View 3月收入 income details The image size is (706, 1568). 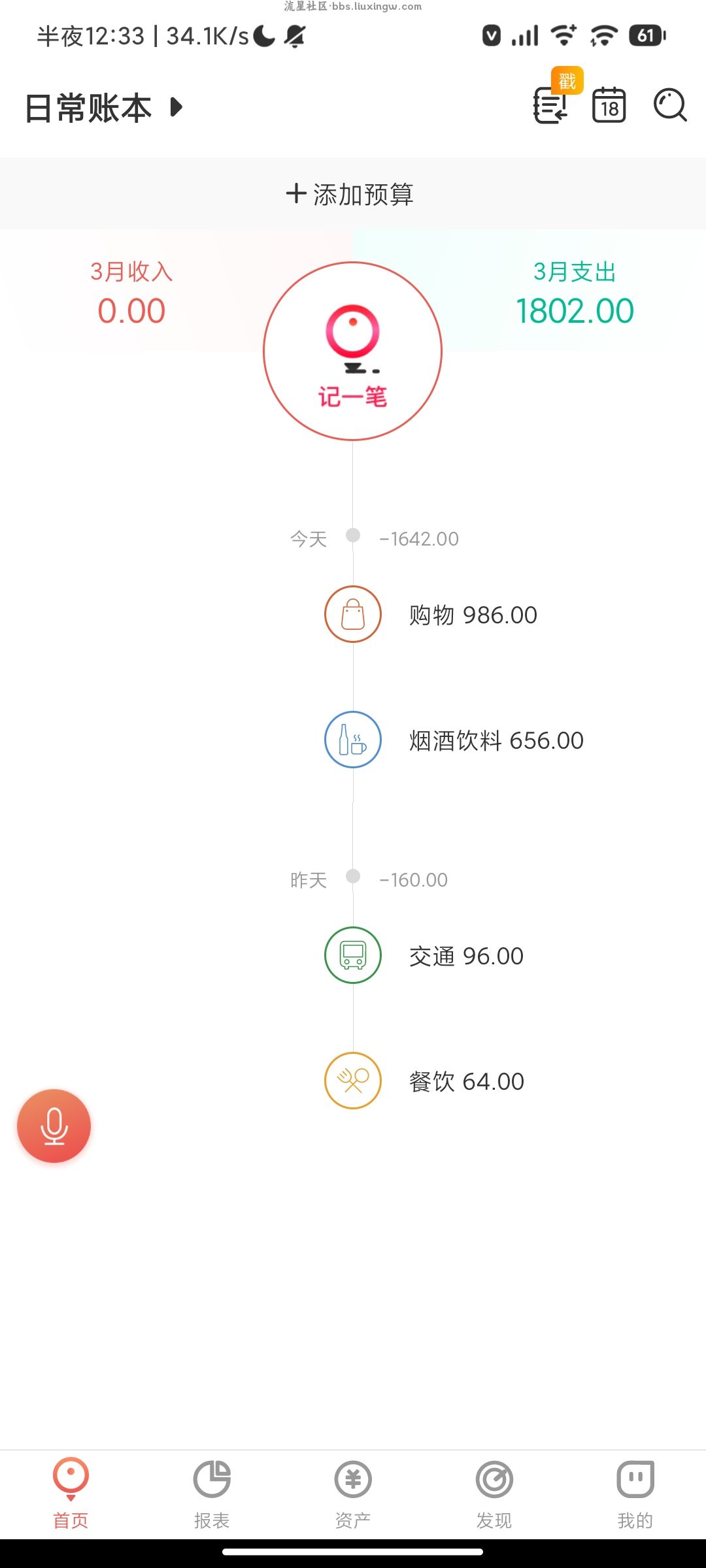[x=131, y=293]
